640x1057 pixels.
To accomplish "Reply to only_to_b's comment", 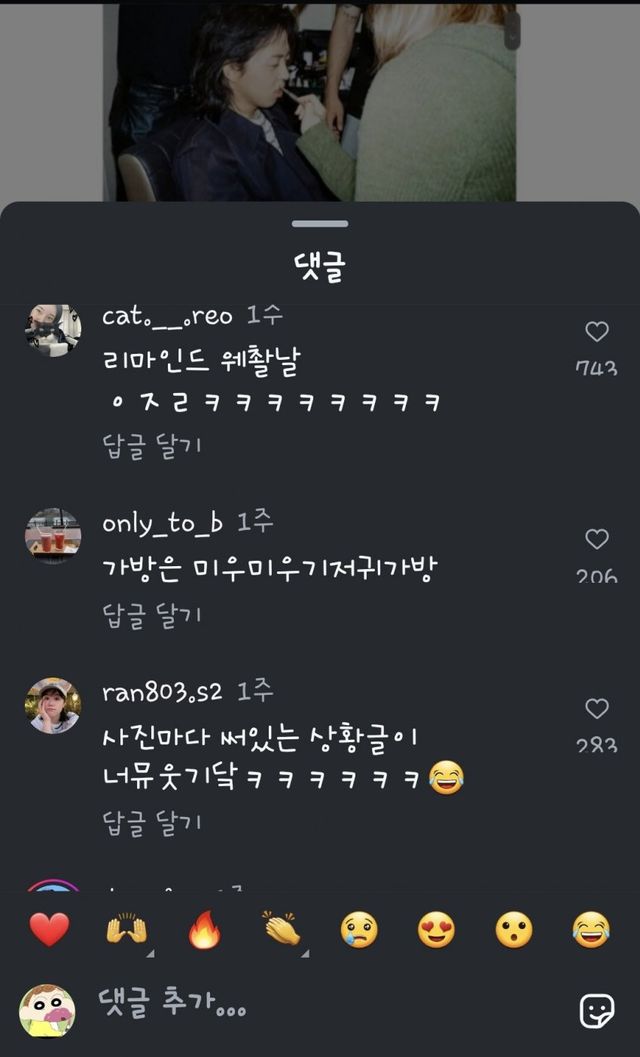I will point(152,615).
